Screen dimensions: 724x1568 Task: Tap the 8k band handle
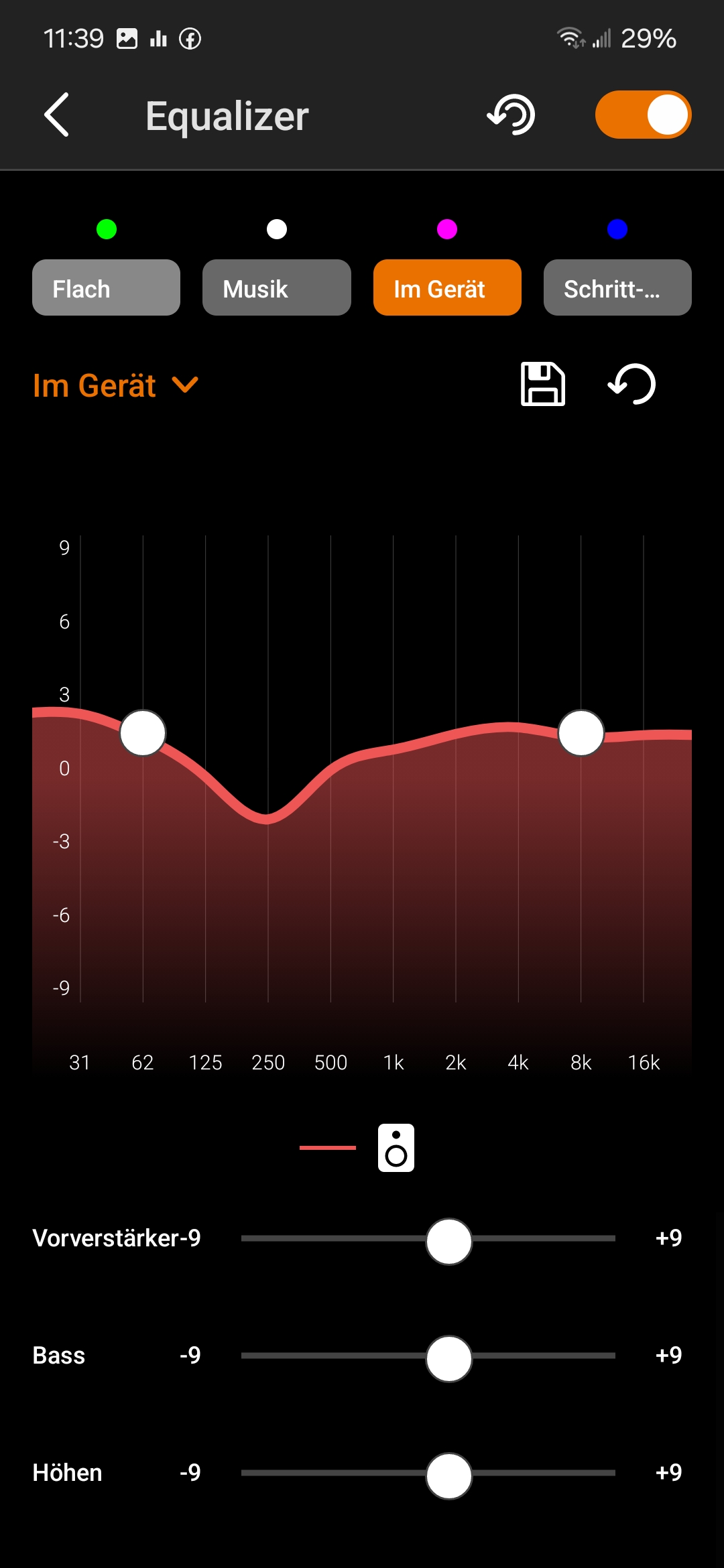tap(581, 733)
